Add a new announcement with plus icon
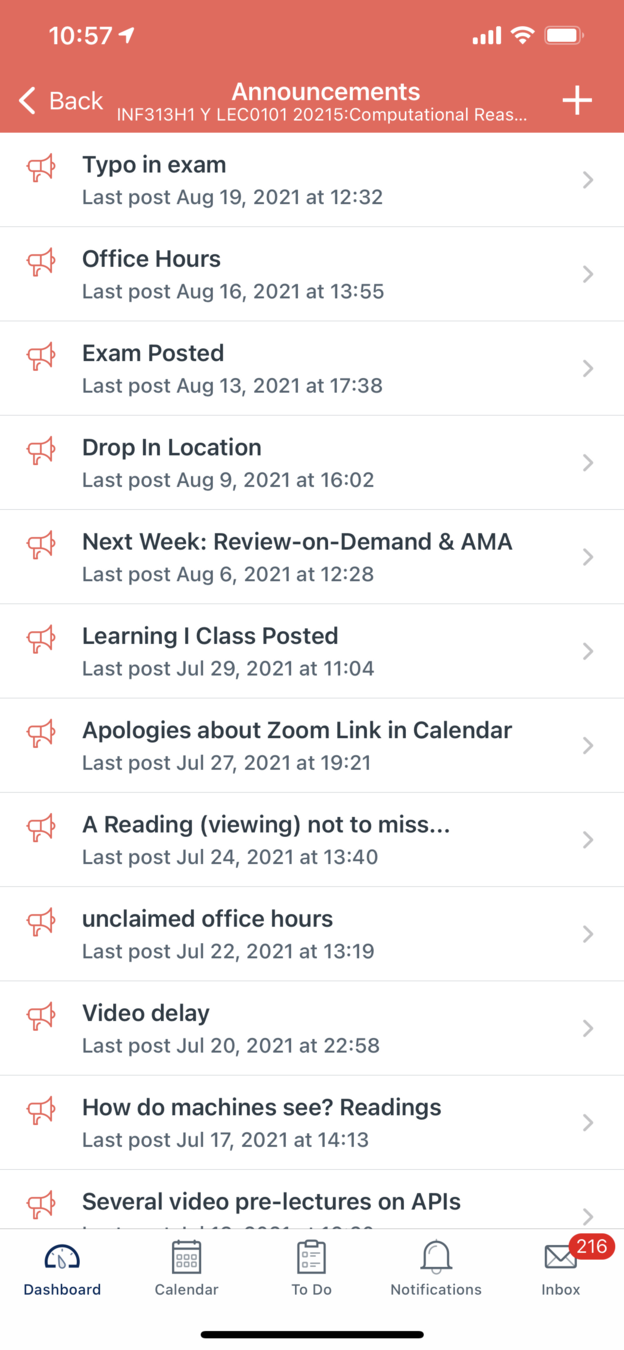This screenshot has height=1350, width=624. tap(577, 101)
